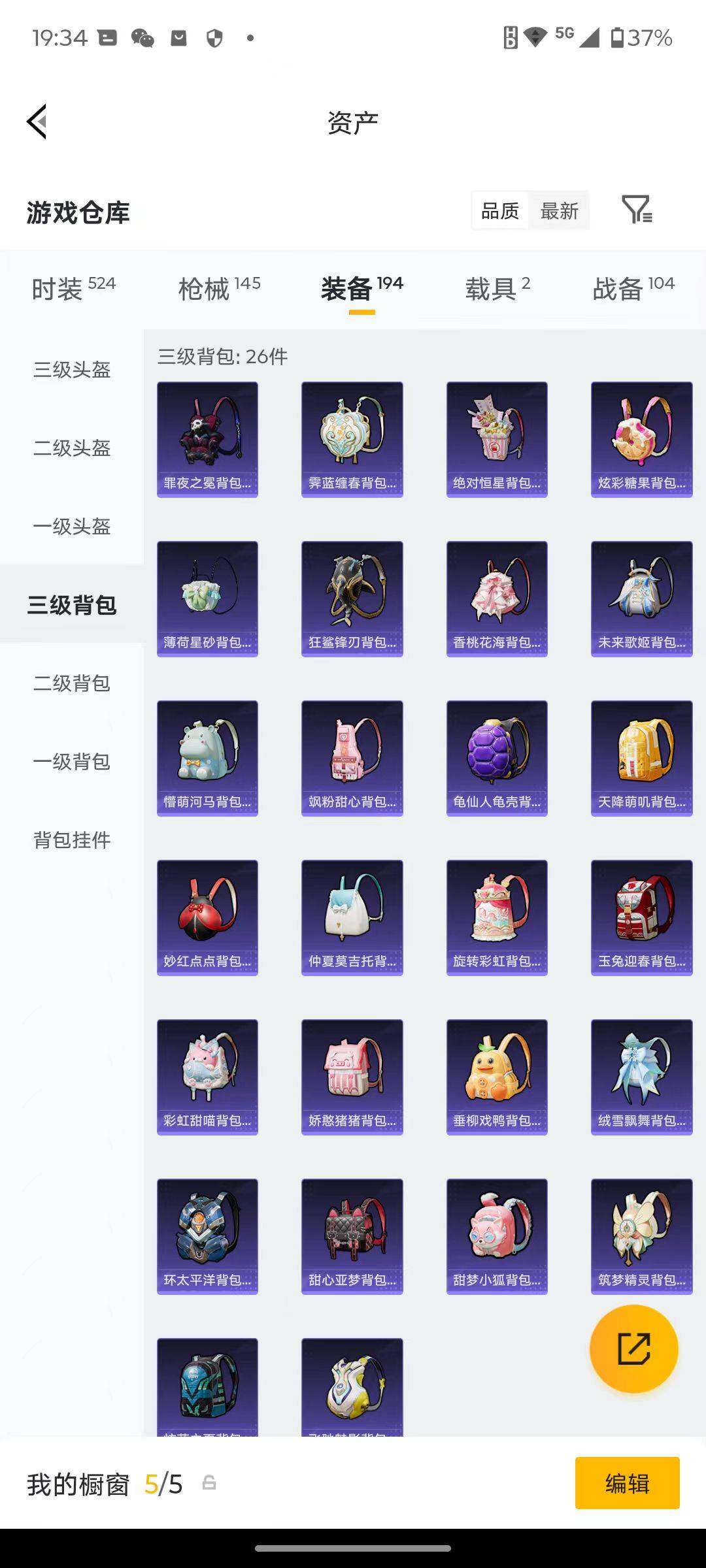Toggle sorting to 最新
Screen dimensions: 706x1568
pos(561,210)
